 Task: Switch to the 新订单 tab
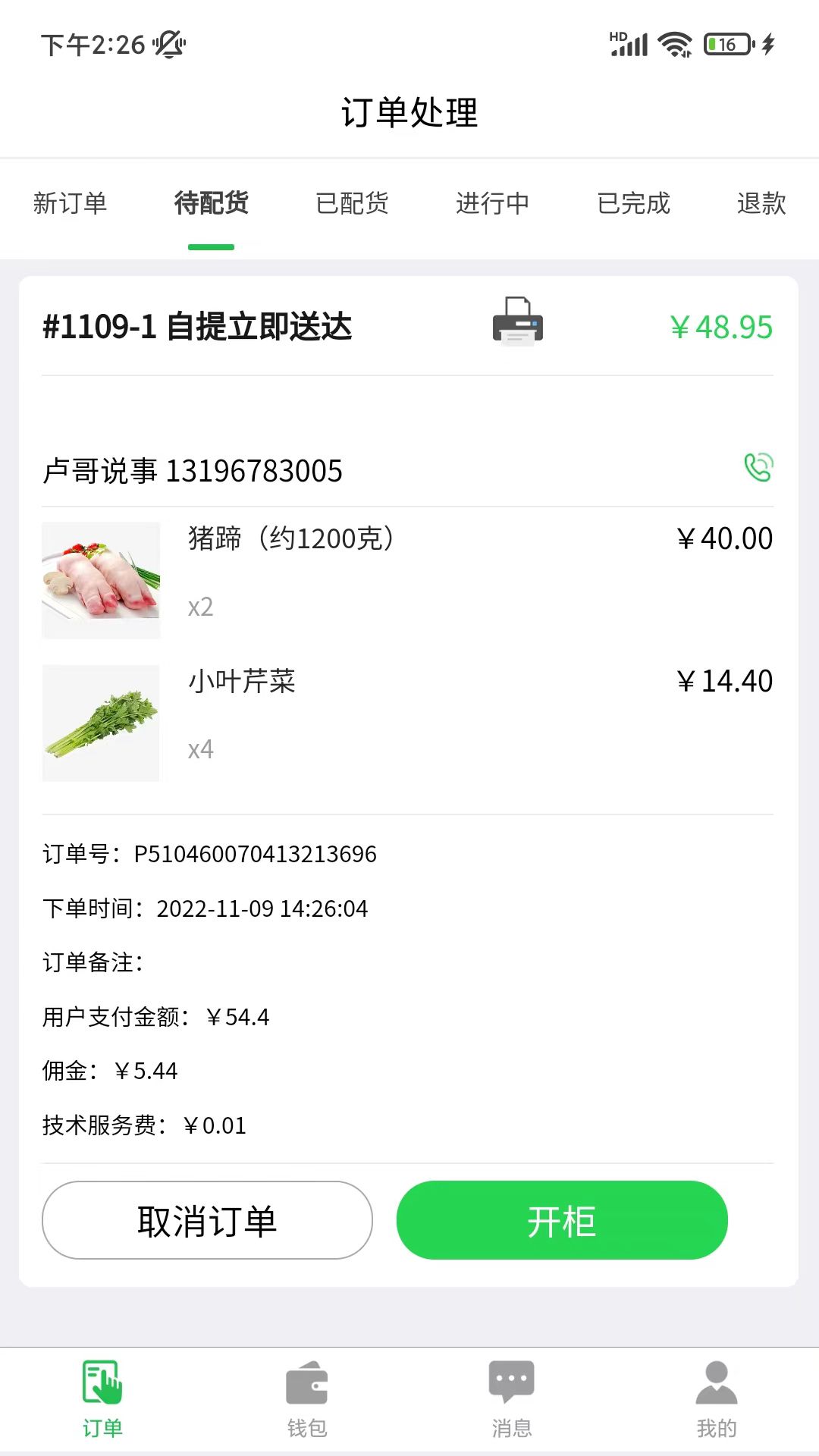tap(71, 204)
